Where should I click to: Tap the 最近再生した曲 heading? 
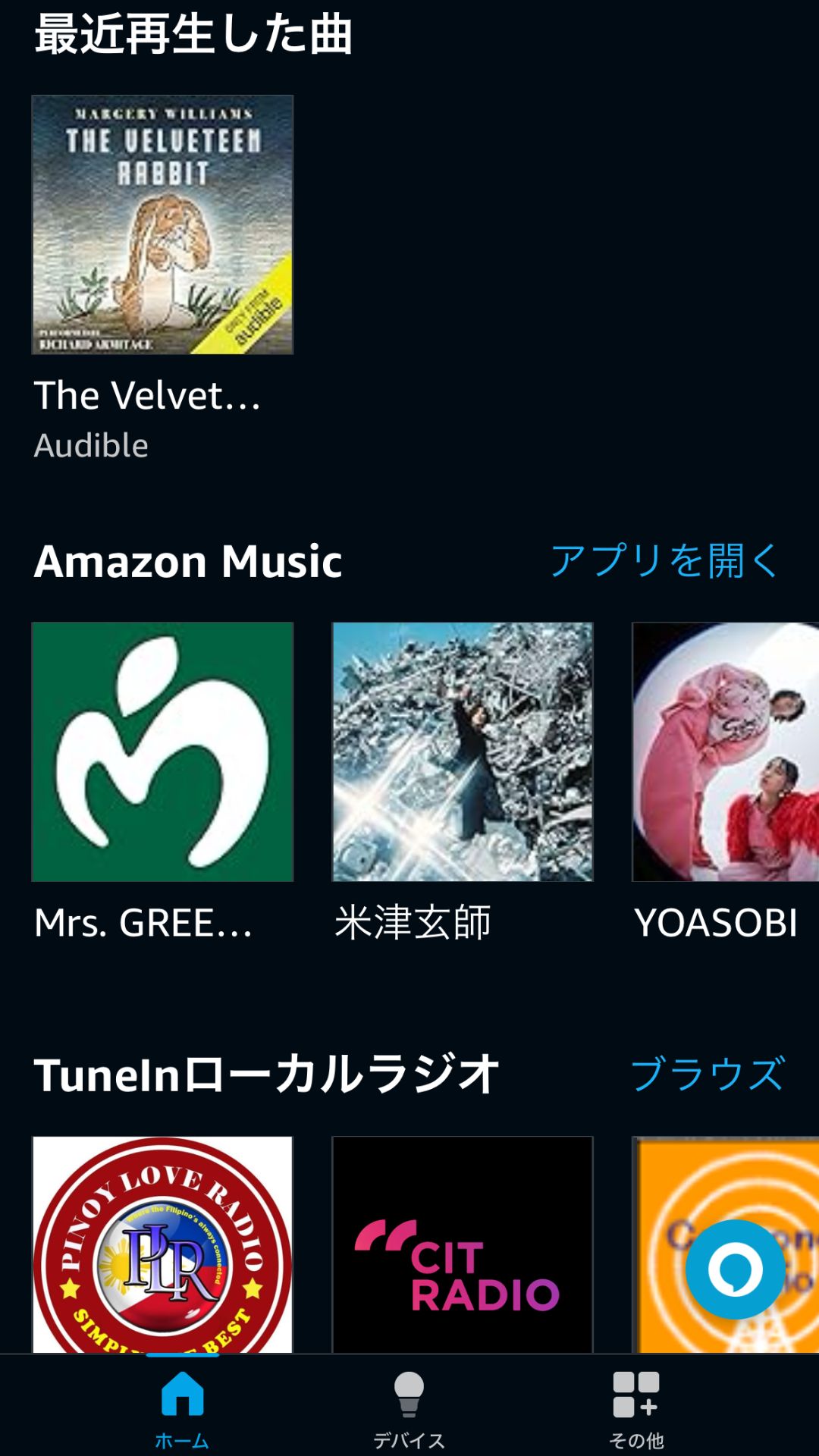pyautogui.click(x=193, y=34)
